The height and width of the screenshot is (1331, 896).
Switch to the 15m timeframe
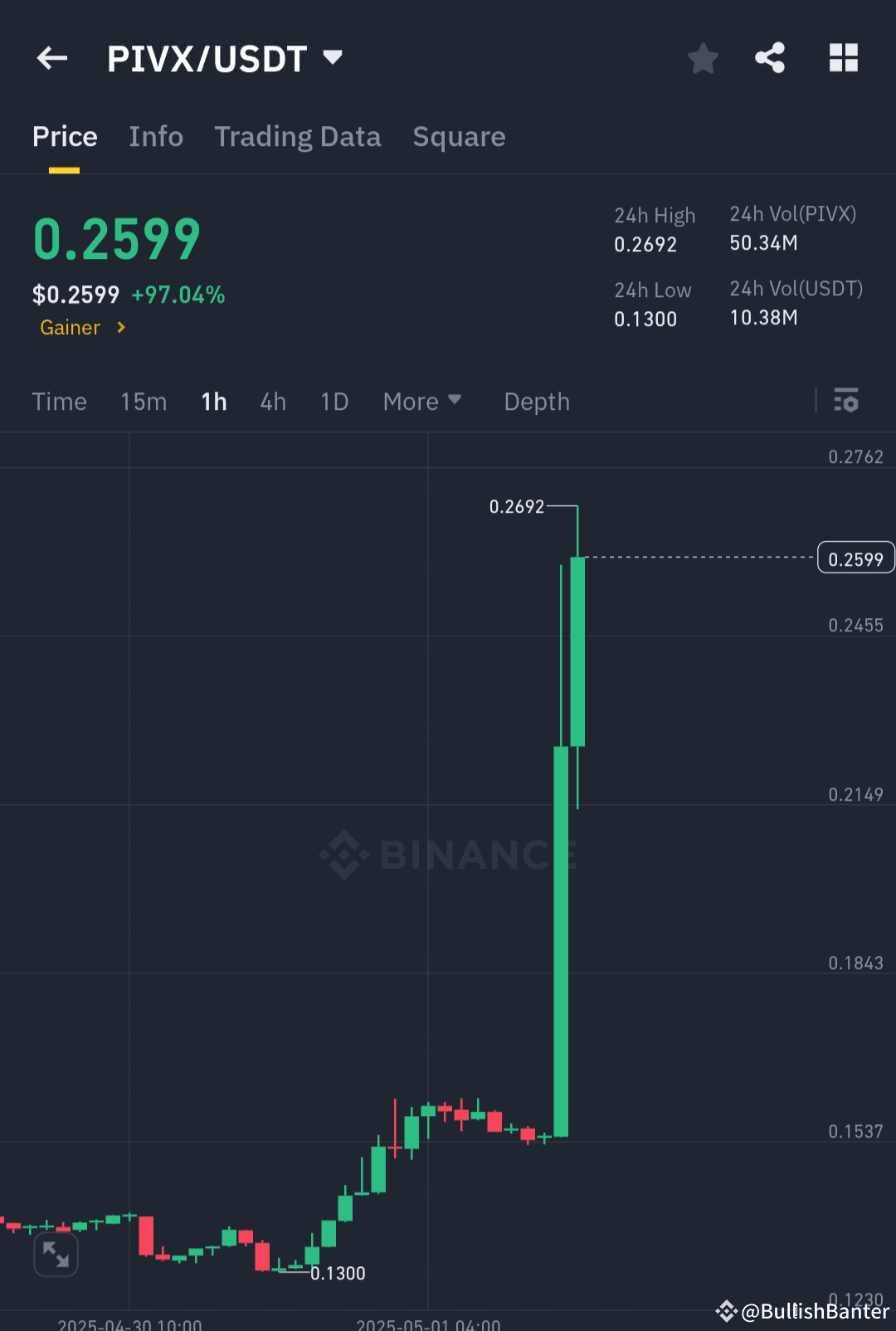click(x=143, y=401)
